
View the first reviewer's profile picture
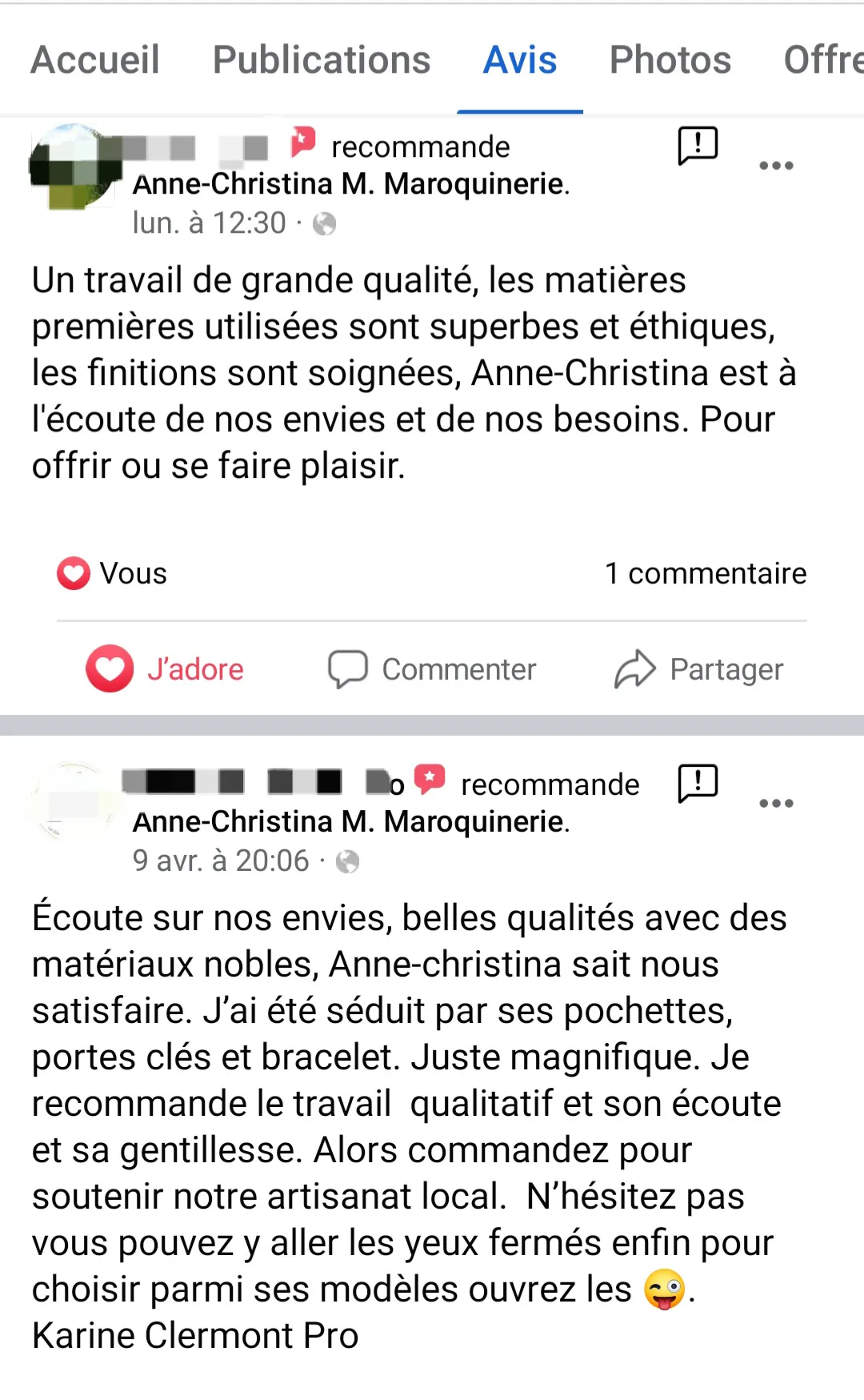(74, 166)
